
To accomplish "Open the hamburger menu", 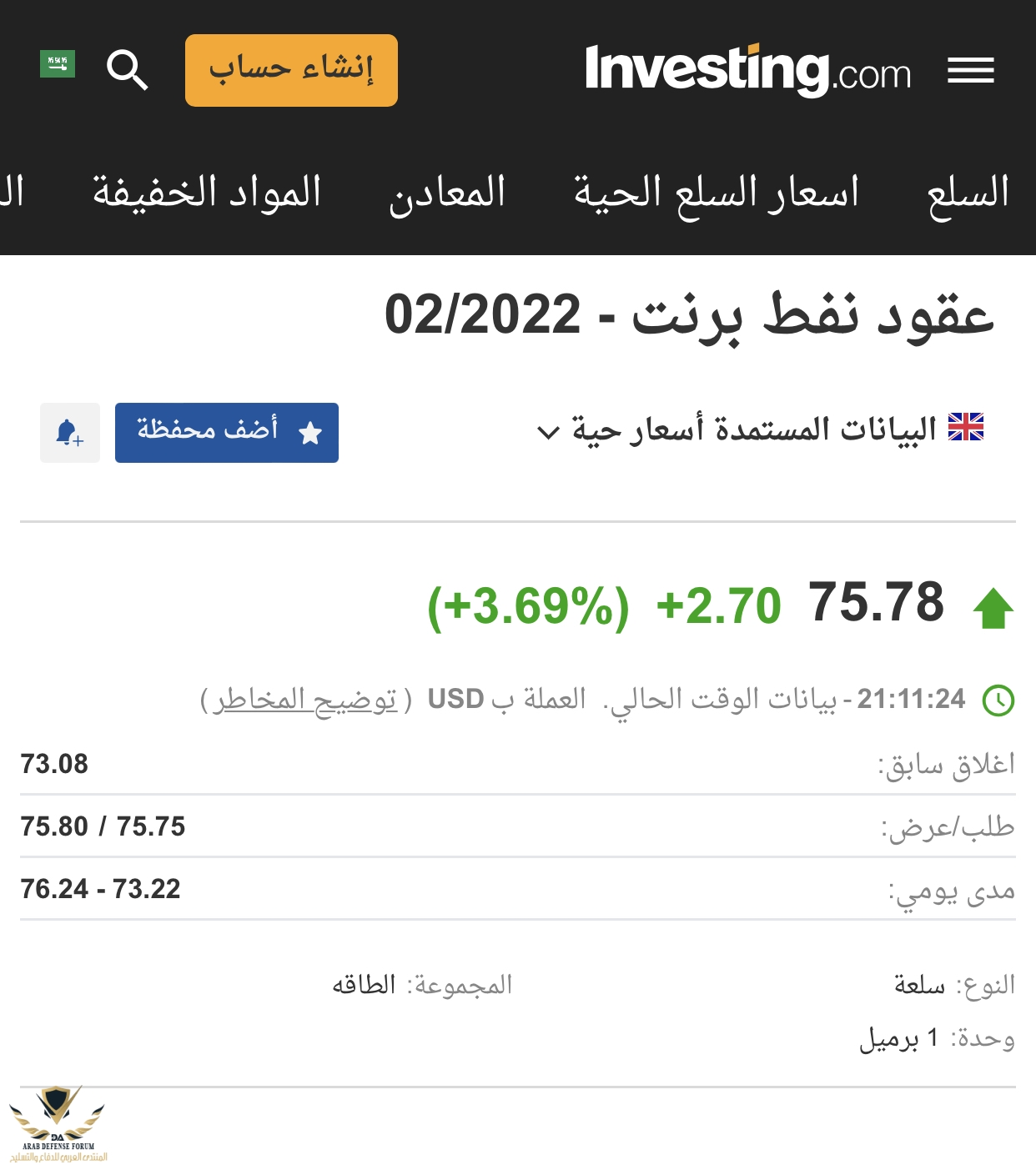I will click(x=970, y=70).
